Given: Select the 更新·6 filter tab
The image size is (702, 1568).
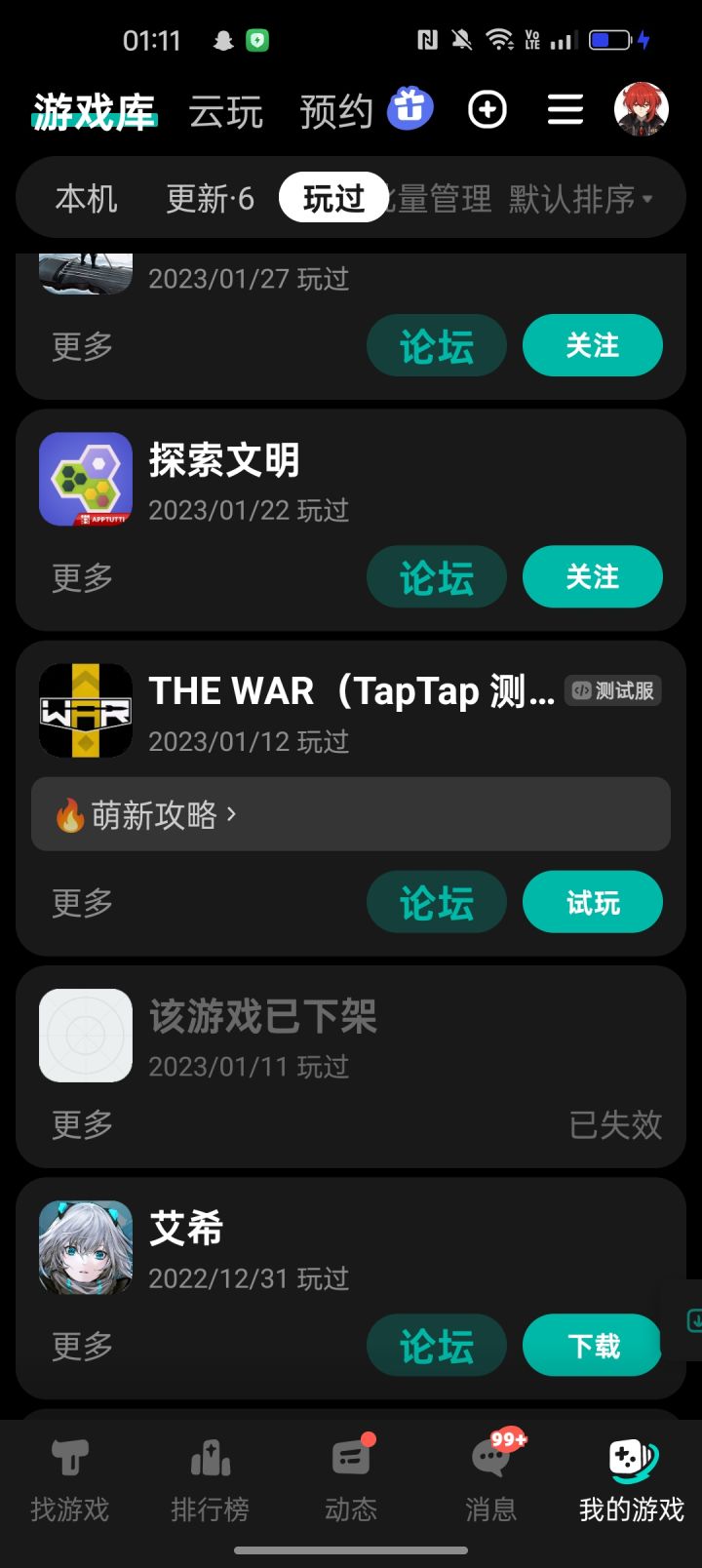Looking at the screenshot, I should point(210,199).
